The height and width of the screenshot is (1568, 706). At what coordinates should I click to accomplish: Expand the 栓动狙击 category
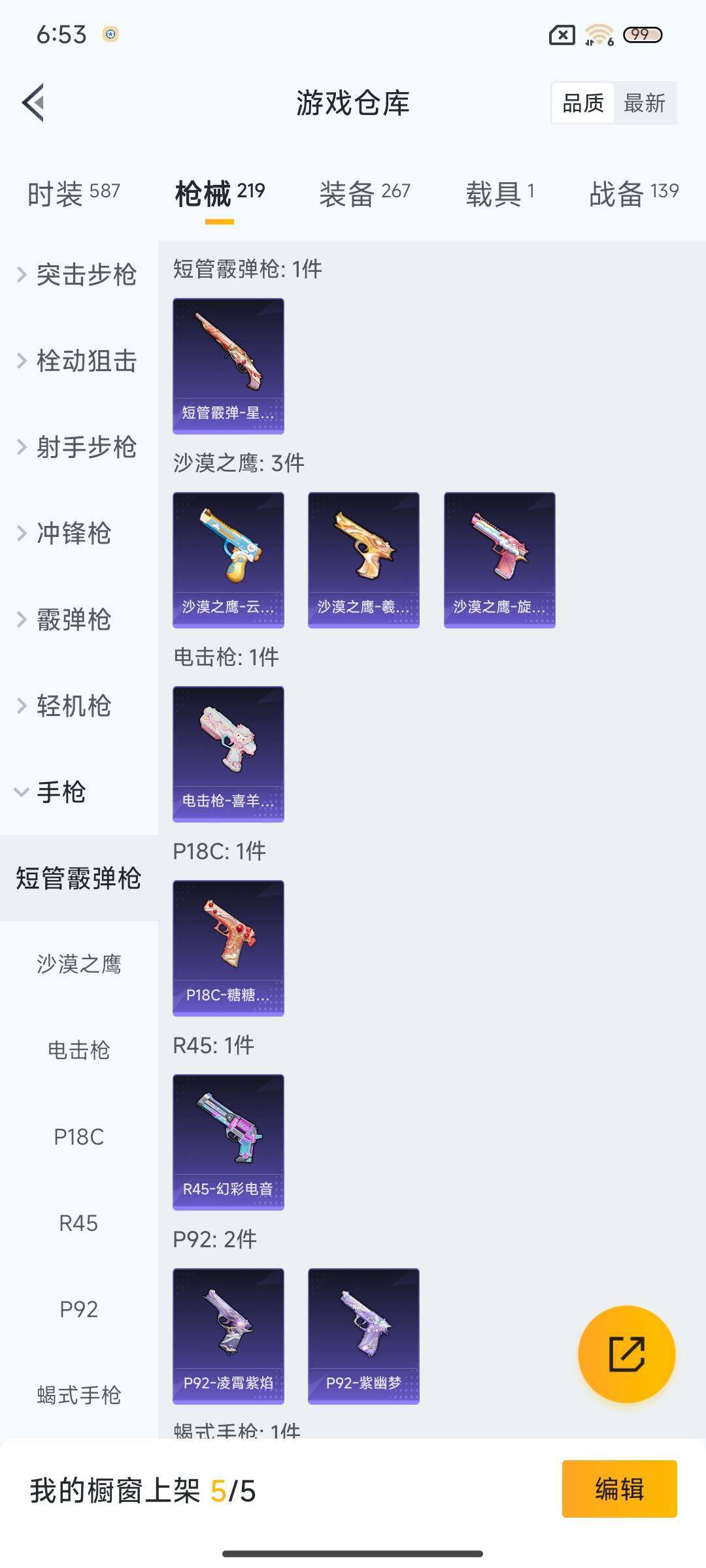[x=77, y=361]
